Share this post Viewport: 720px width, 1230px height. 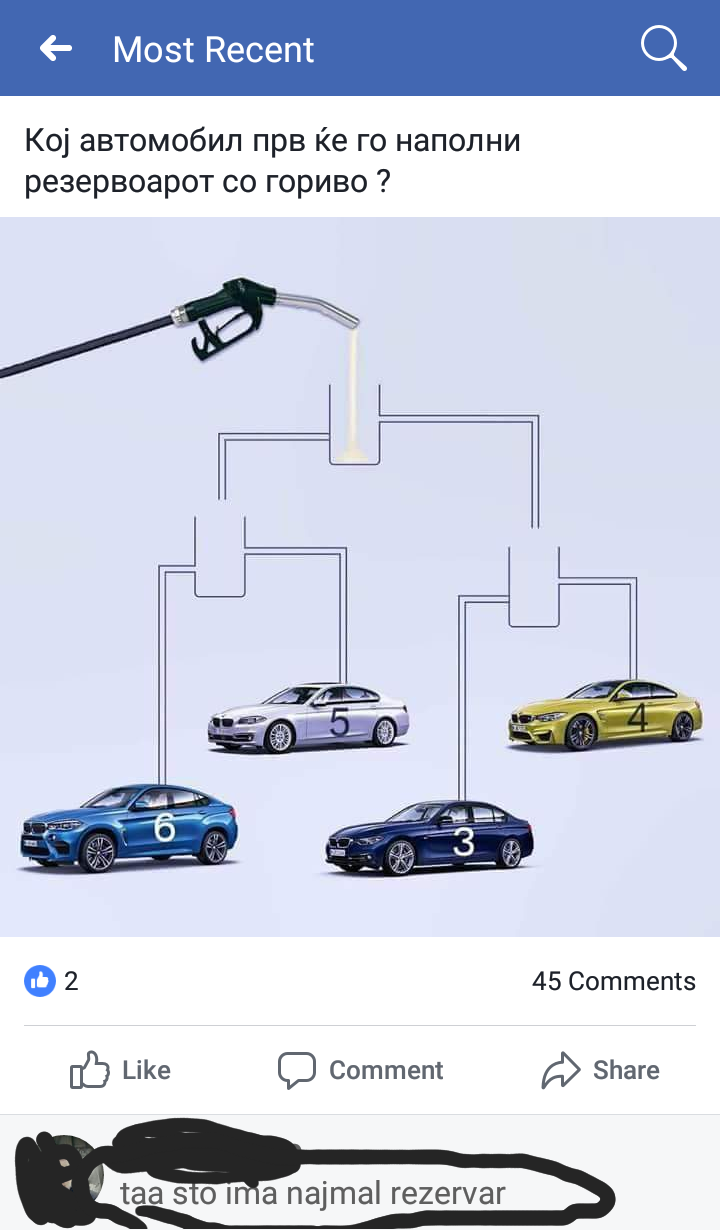(600, 1070)
